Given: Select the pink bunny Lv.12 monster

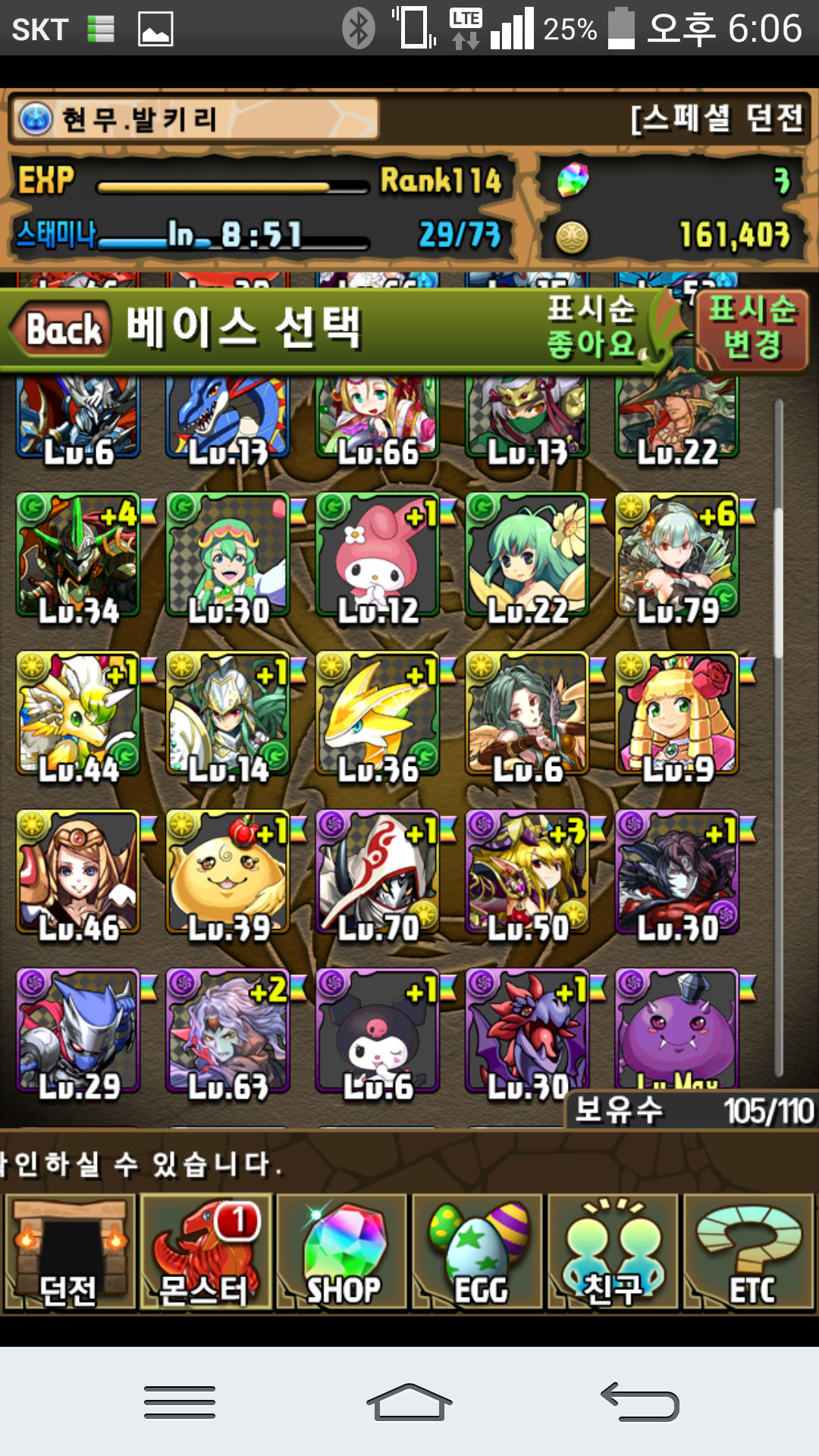Looking at the screenshot, I should click(x=378, y=555).
